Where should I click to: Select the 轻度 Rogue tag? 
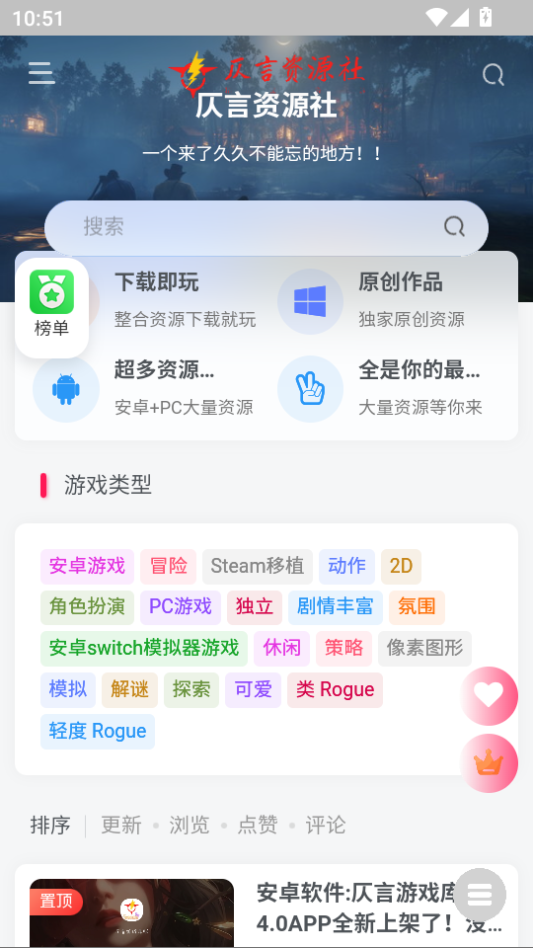[97, 731]
